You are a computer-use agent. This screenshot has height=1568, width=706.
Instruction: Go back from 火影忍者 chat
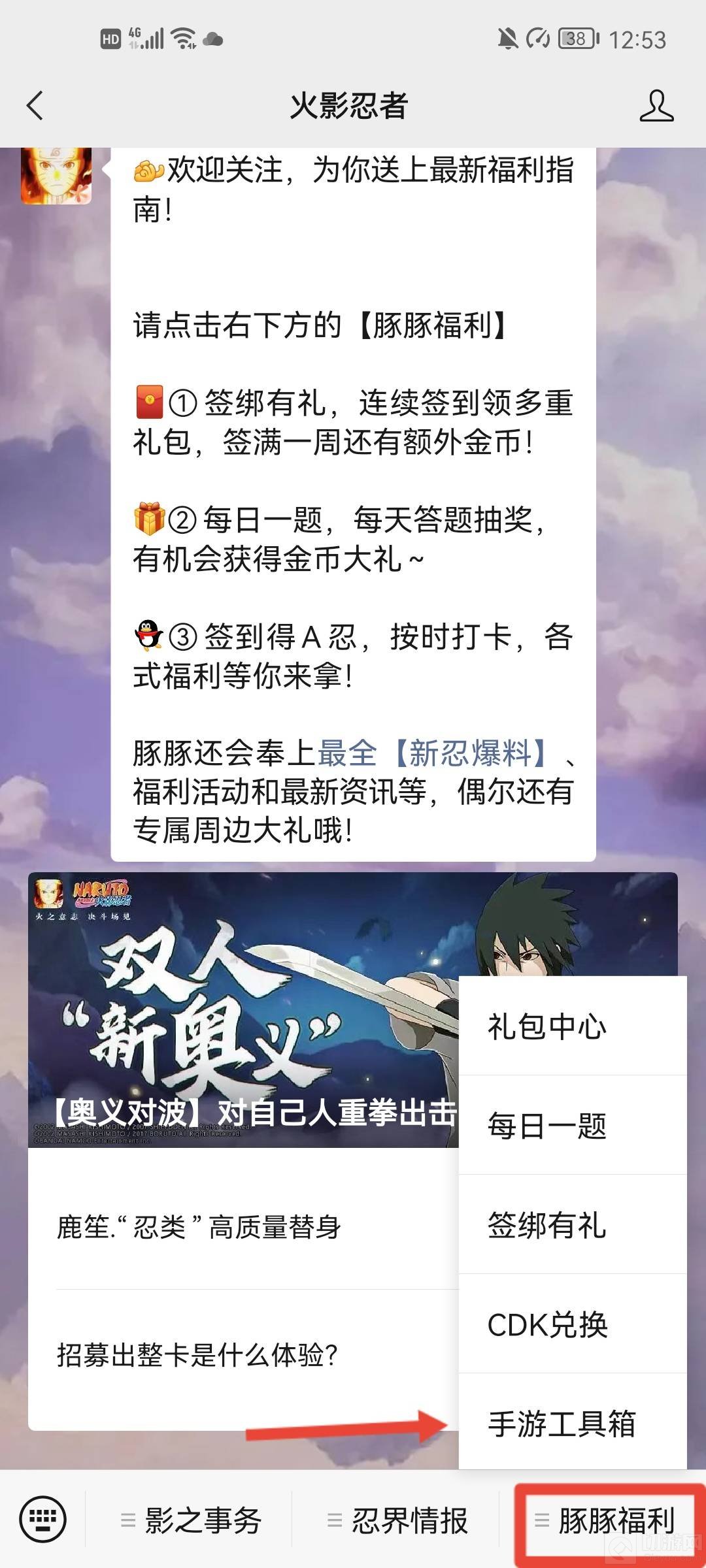point(35,105)
